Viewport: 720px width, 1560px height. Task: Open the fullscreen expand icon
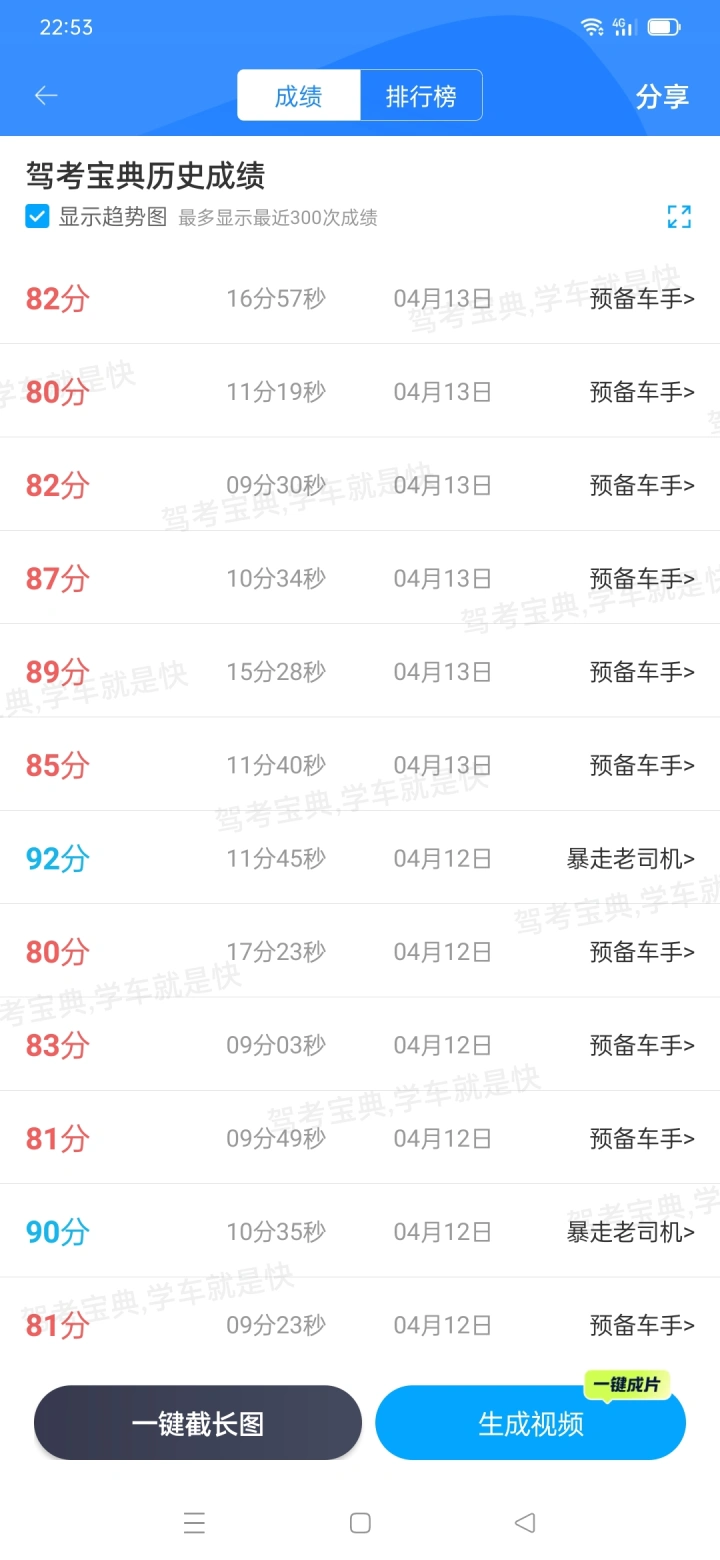coord(679,216)
